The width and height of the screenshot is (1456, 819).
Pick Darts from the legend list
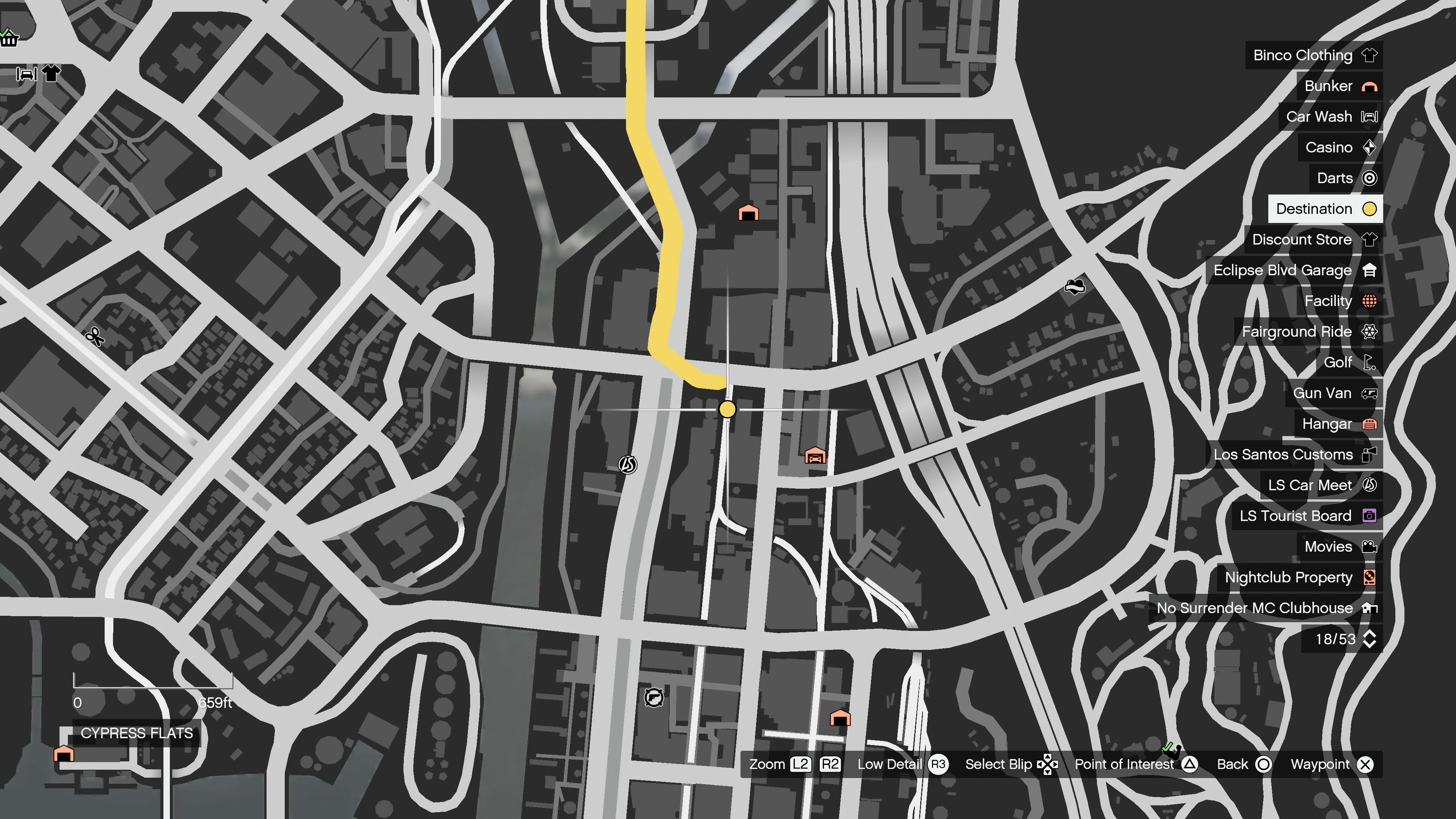coord(1345,178)
